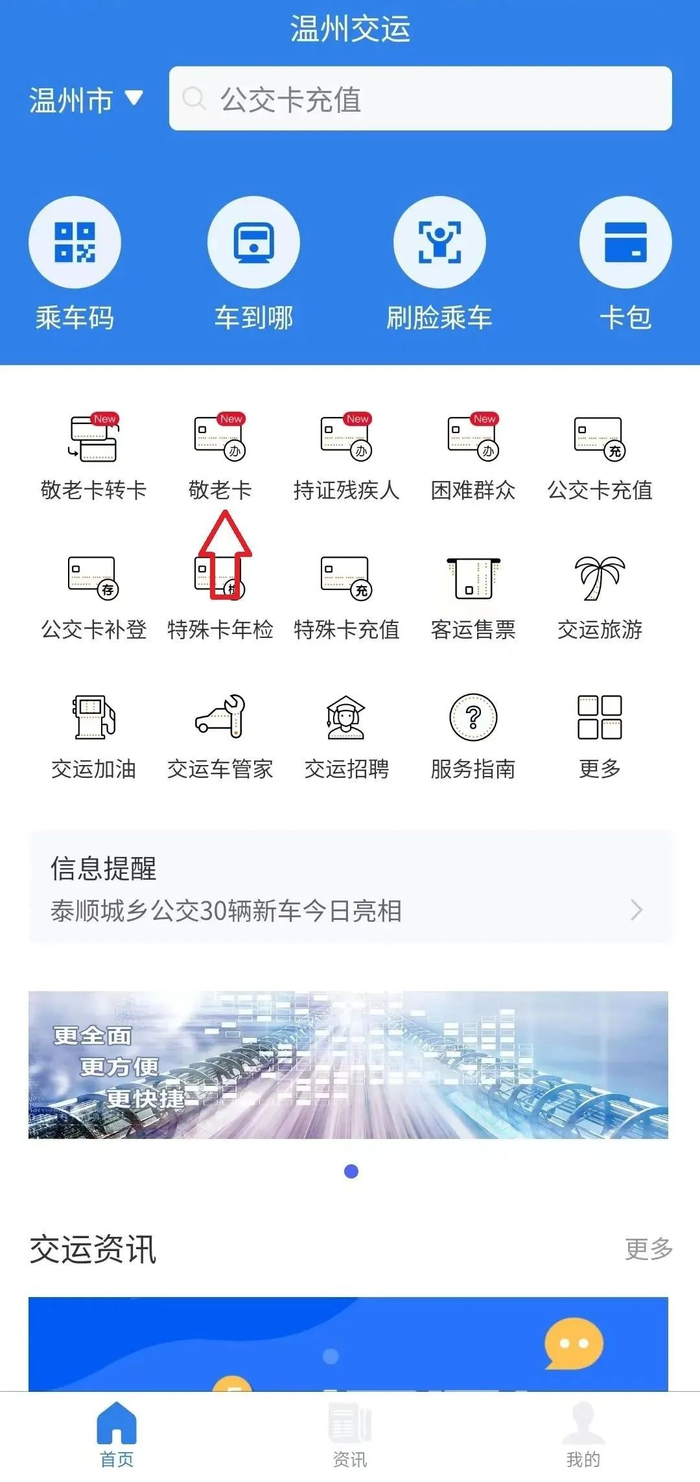Image resolution: width=700 pixels, height=1482 pixels.
Task: Buy tickets via 客运售票
Action: pos(473,597)
